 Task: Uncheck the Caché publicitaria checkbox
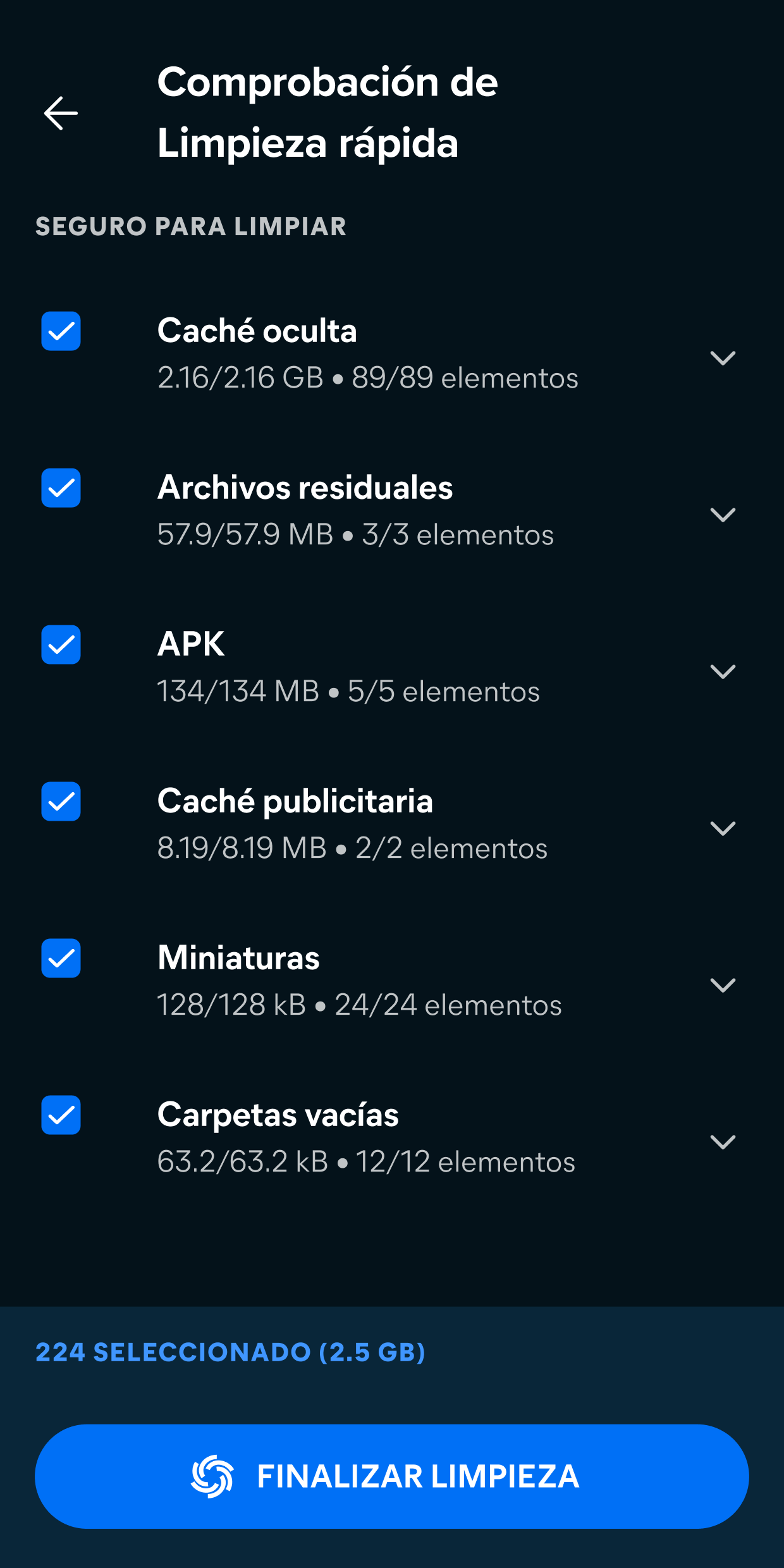point(61,801)
